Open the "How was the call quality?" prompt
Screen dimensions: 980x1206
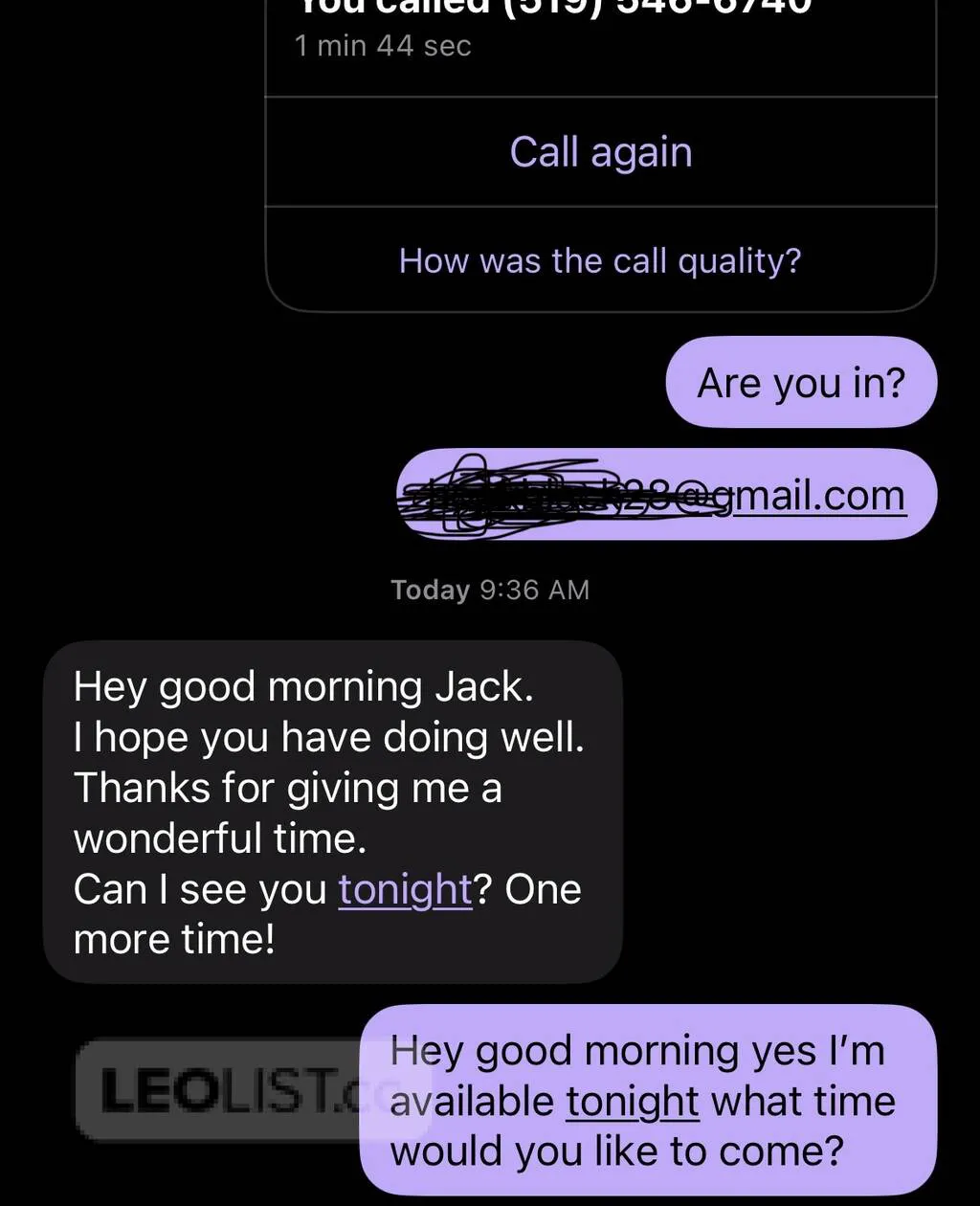pos(600,260)
